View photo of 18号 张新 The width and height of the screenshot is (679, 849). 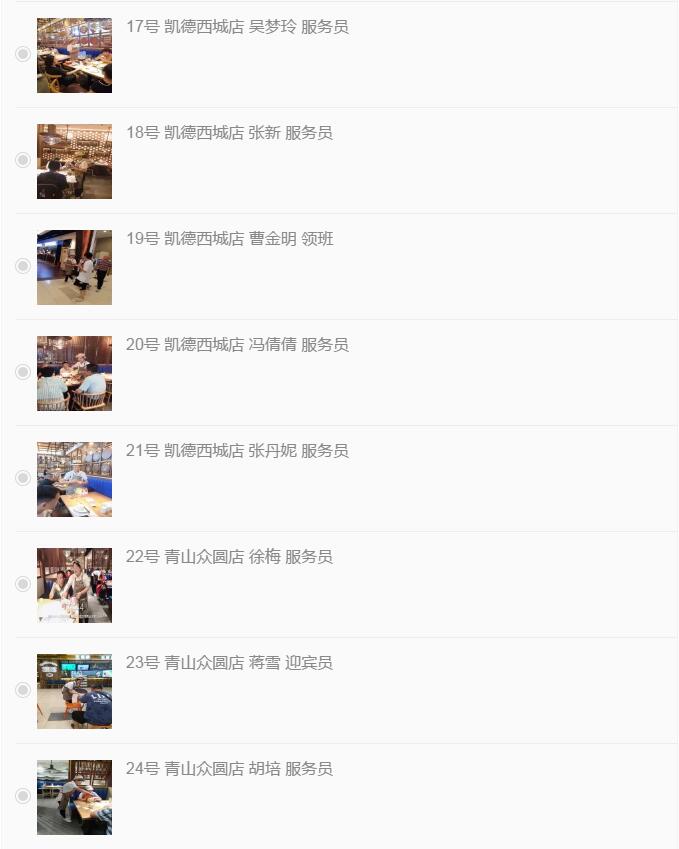[x=74, y=161]
